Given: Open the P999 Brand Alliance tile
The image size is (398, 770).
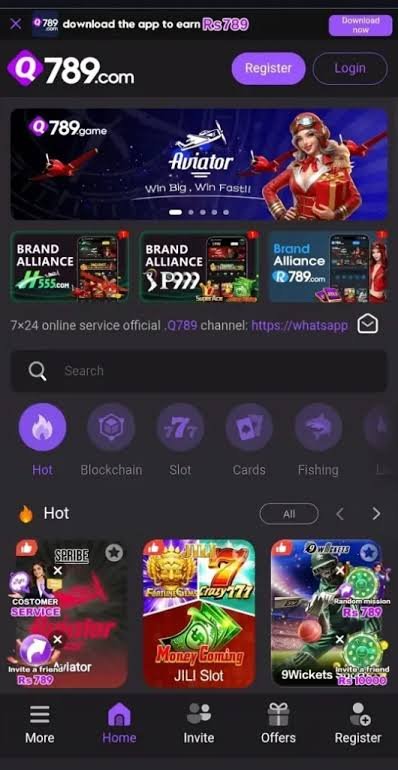Looking at the screenshot, I should point(199,266).
